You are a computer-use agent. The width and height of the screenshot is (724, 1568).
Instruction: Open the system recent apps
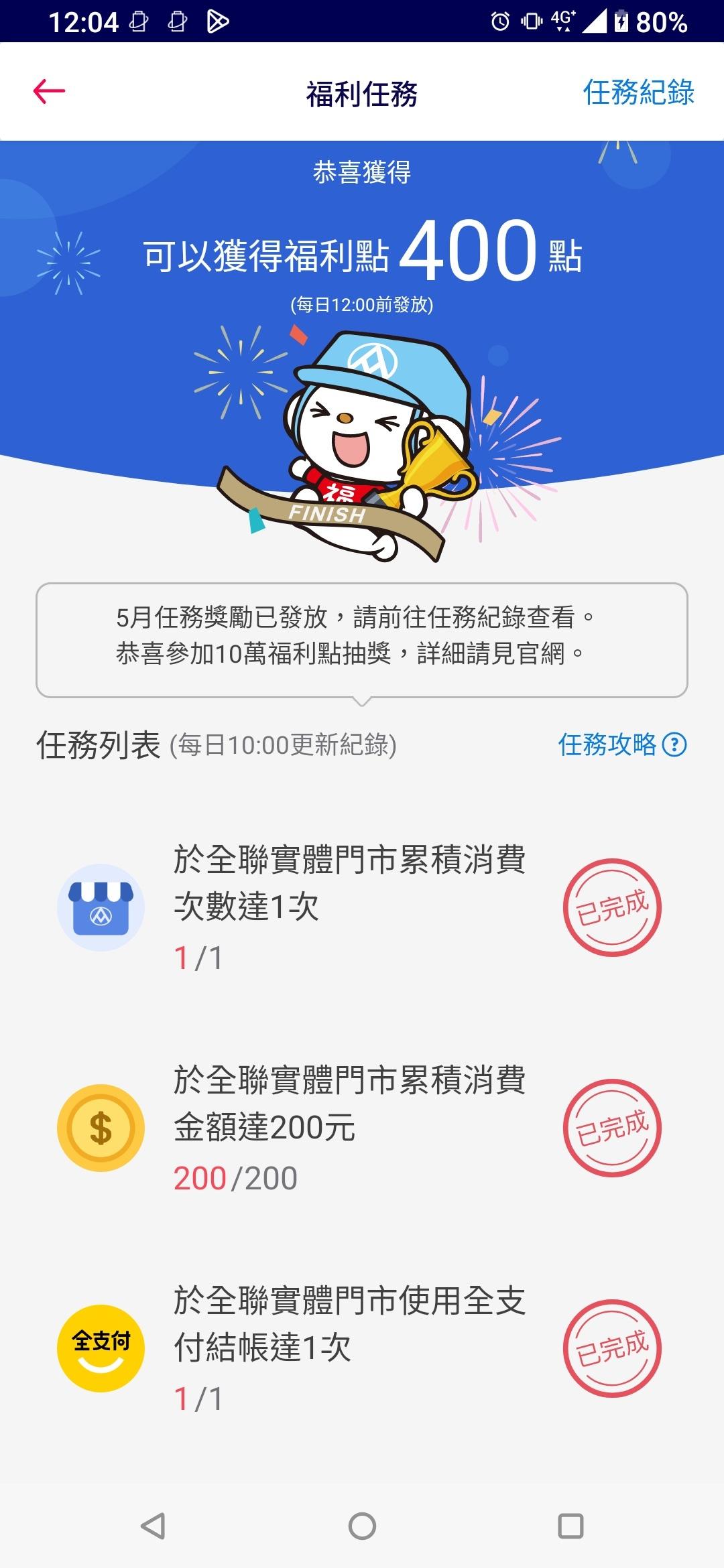[570, 1526]
